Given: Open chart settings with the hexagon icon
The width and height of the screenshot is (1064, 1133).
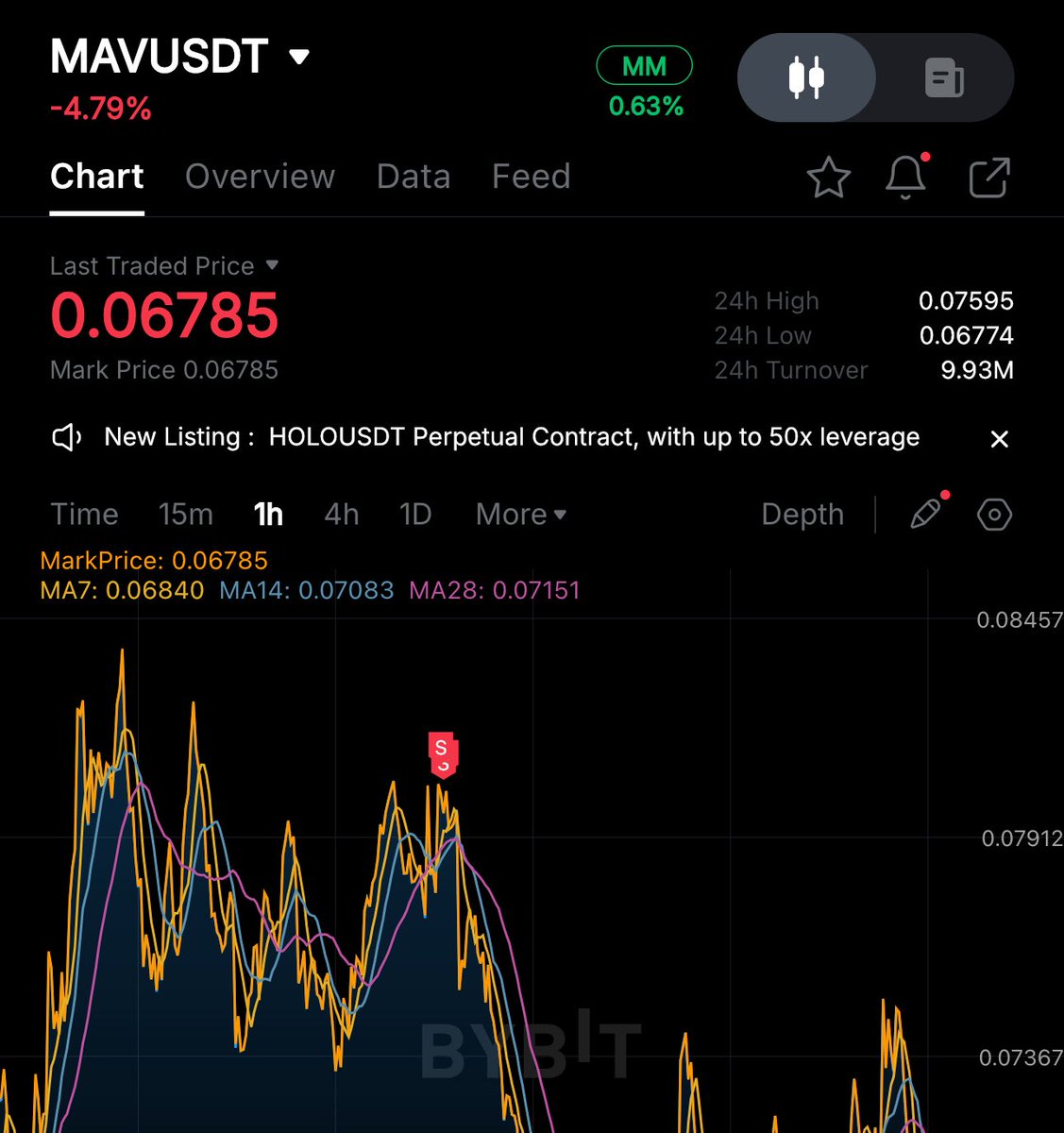Looking at the screenshot, I should click(994, 515).
